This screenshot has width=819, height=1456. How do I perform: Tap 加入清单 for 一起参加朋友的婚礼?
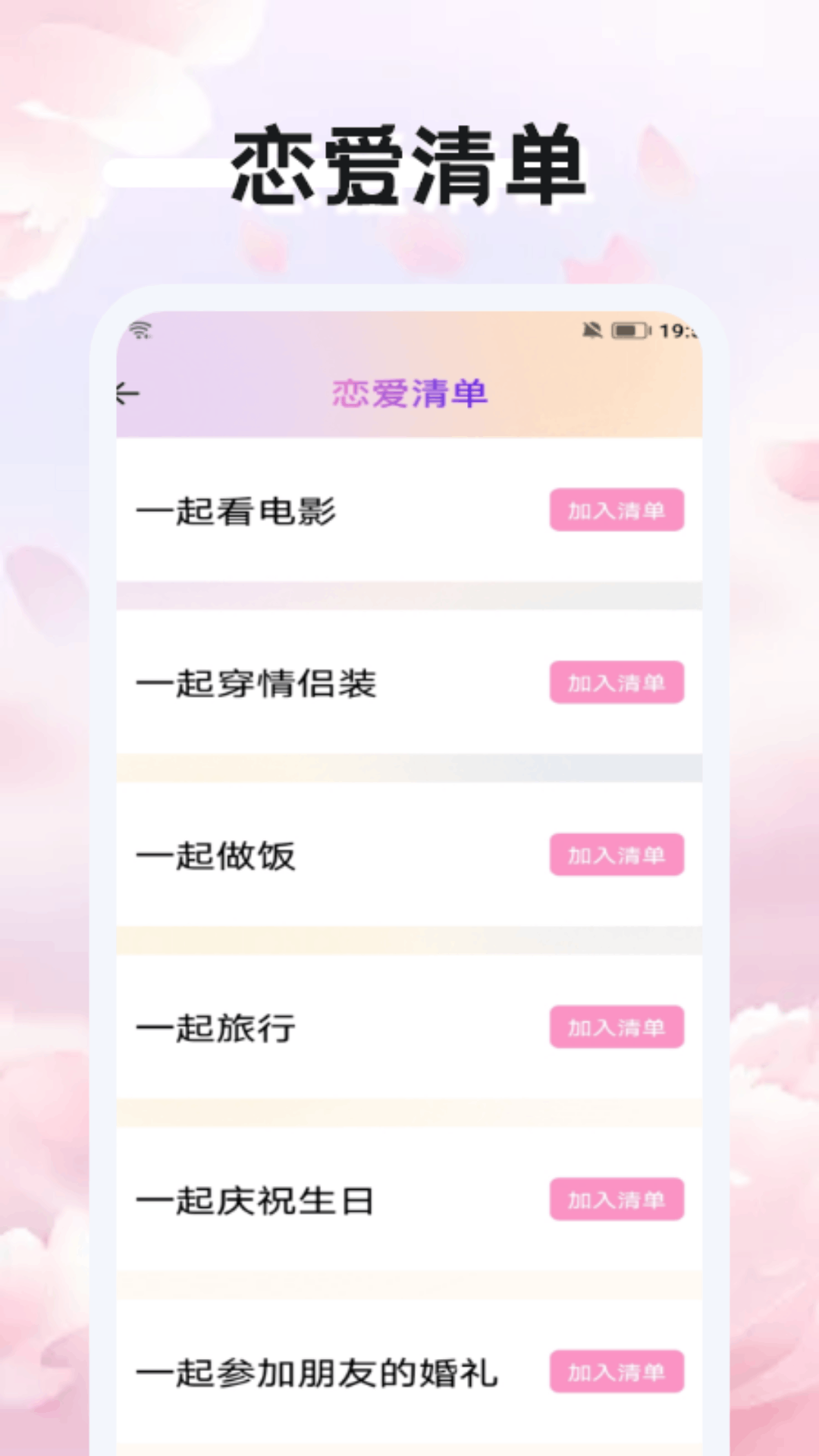click(617, 1371)
